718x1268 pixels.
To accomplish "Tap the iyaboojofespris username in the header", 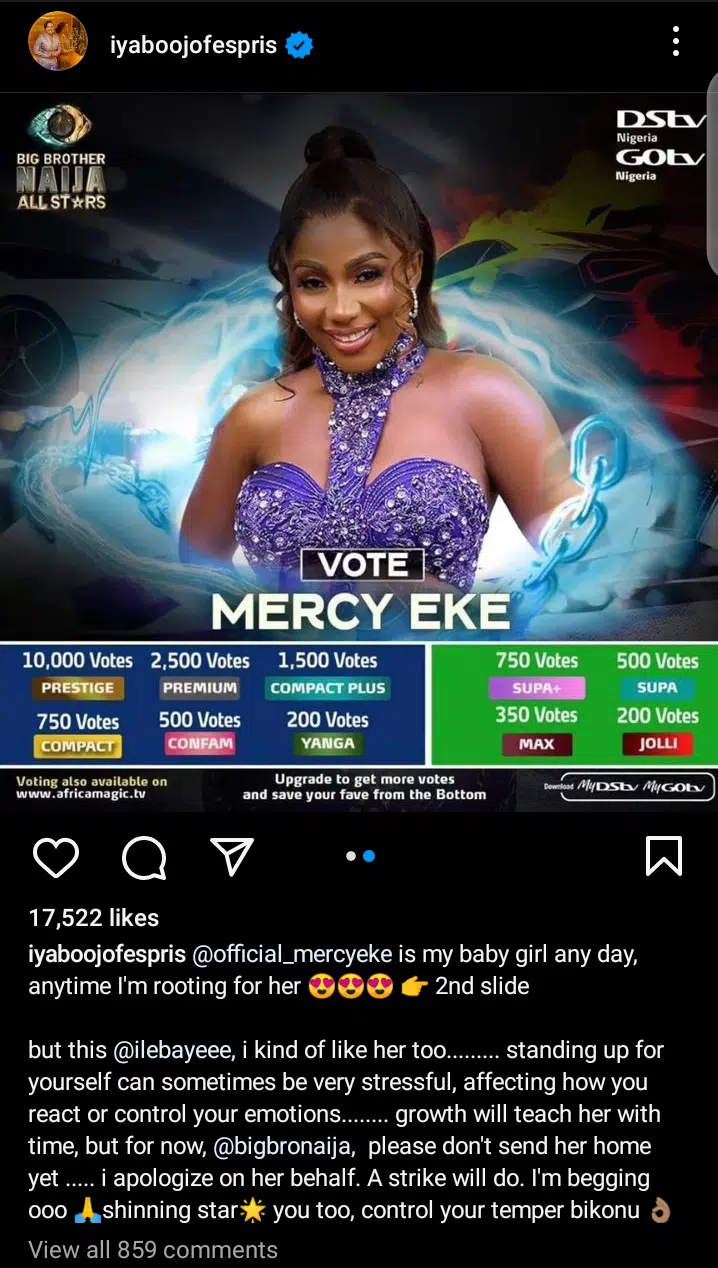I will pos(193,45).
